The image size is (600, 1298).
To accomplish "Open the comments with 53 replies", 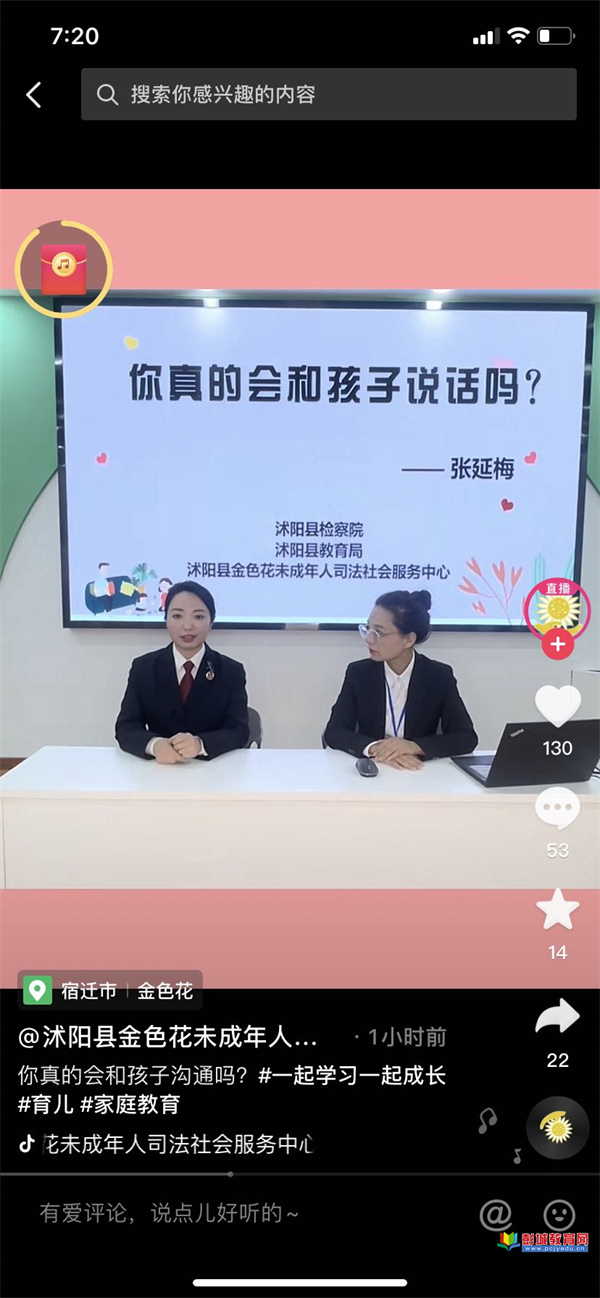I will tap(557, 808).
